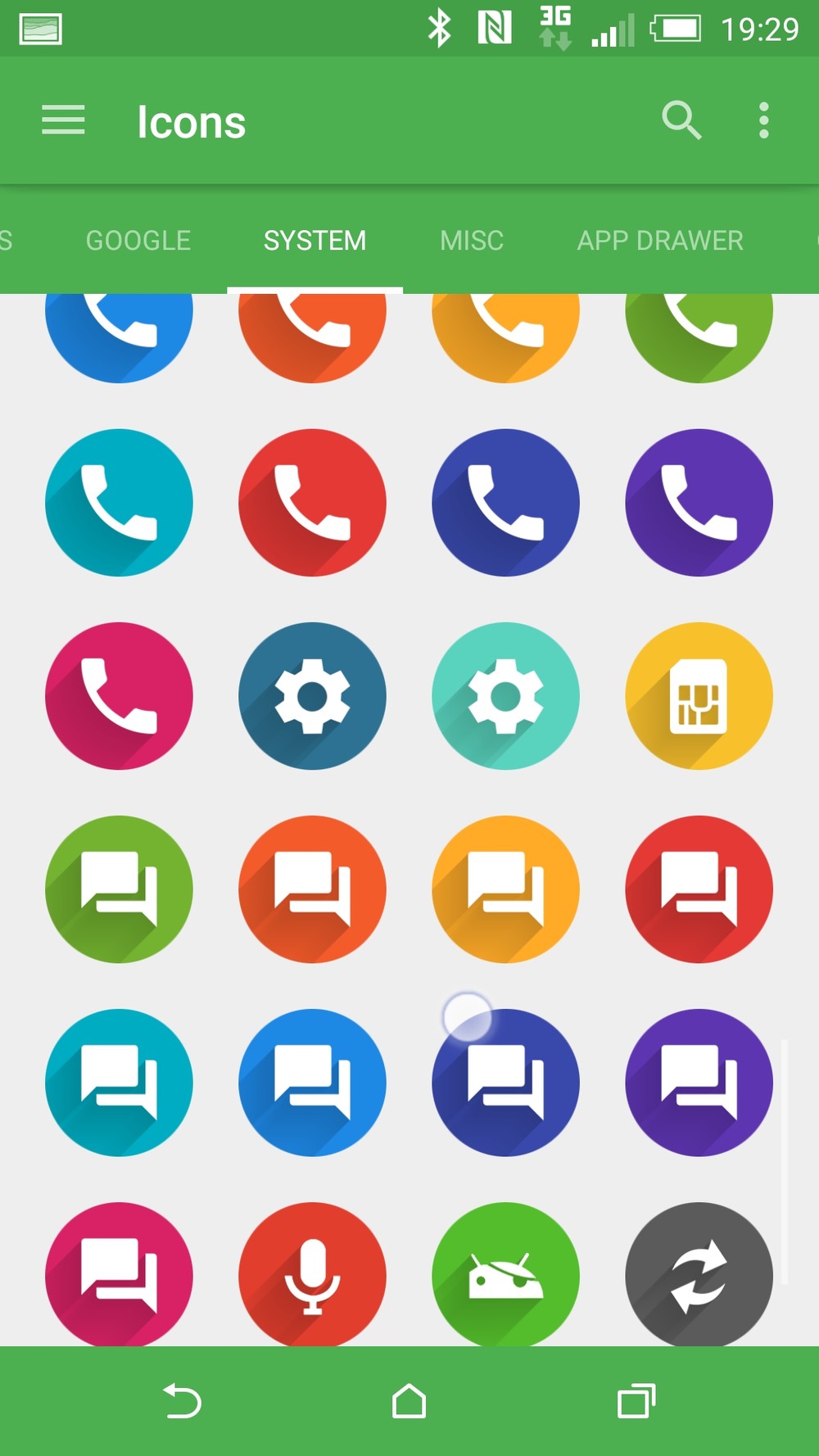Pick the pink messaging icon
This screenshot has height=1456, width=819.
pos(119,1273)
